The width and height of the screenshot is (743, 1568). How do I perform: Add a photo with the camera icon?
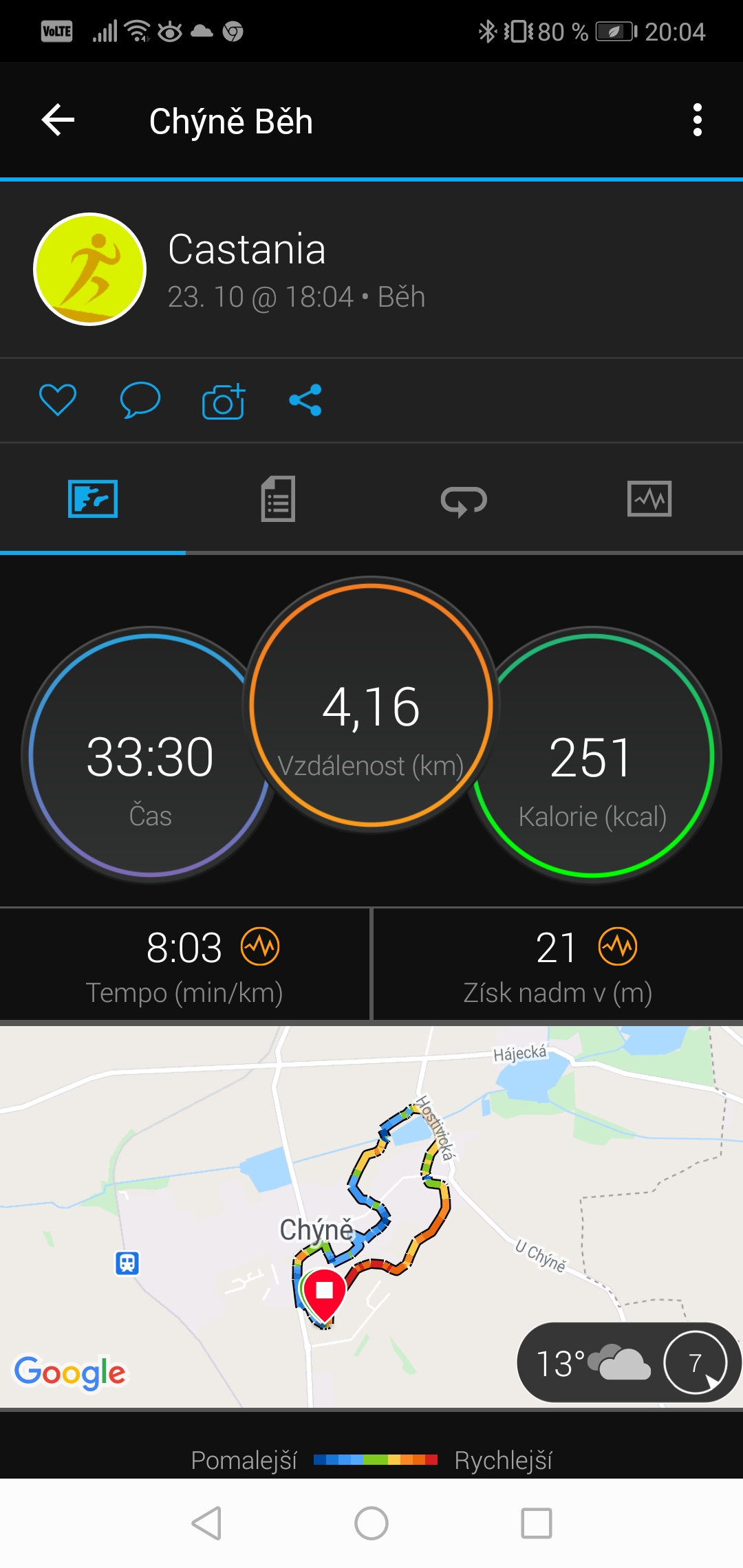(224, 401)
